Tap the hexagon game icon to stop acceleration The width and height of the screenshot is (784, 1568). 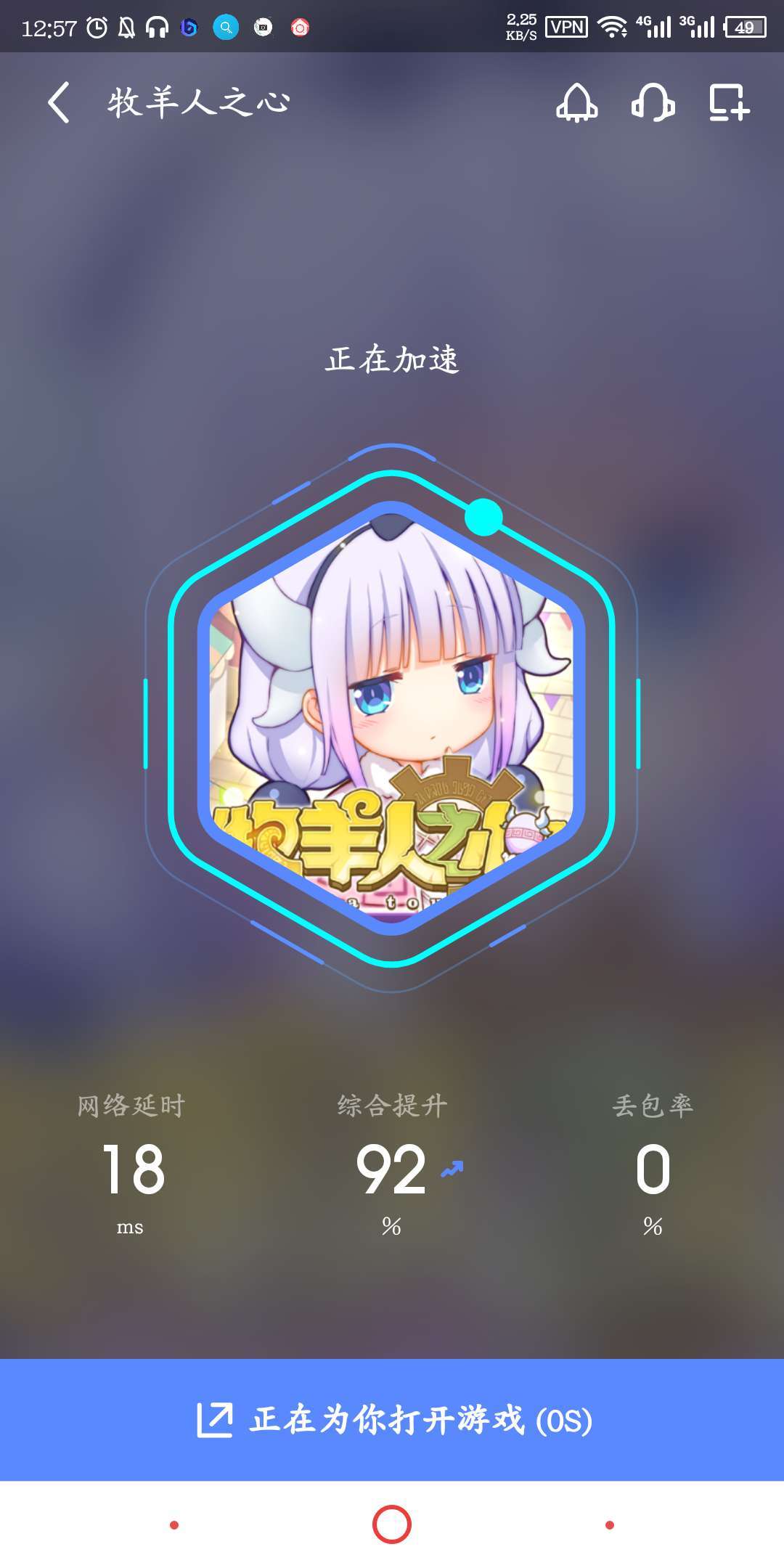pos(392,719)
